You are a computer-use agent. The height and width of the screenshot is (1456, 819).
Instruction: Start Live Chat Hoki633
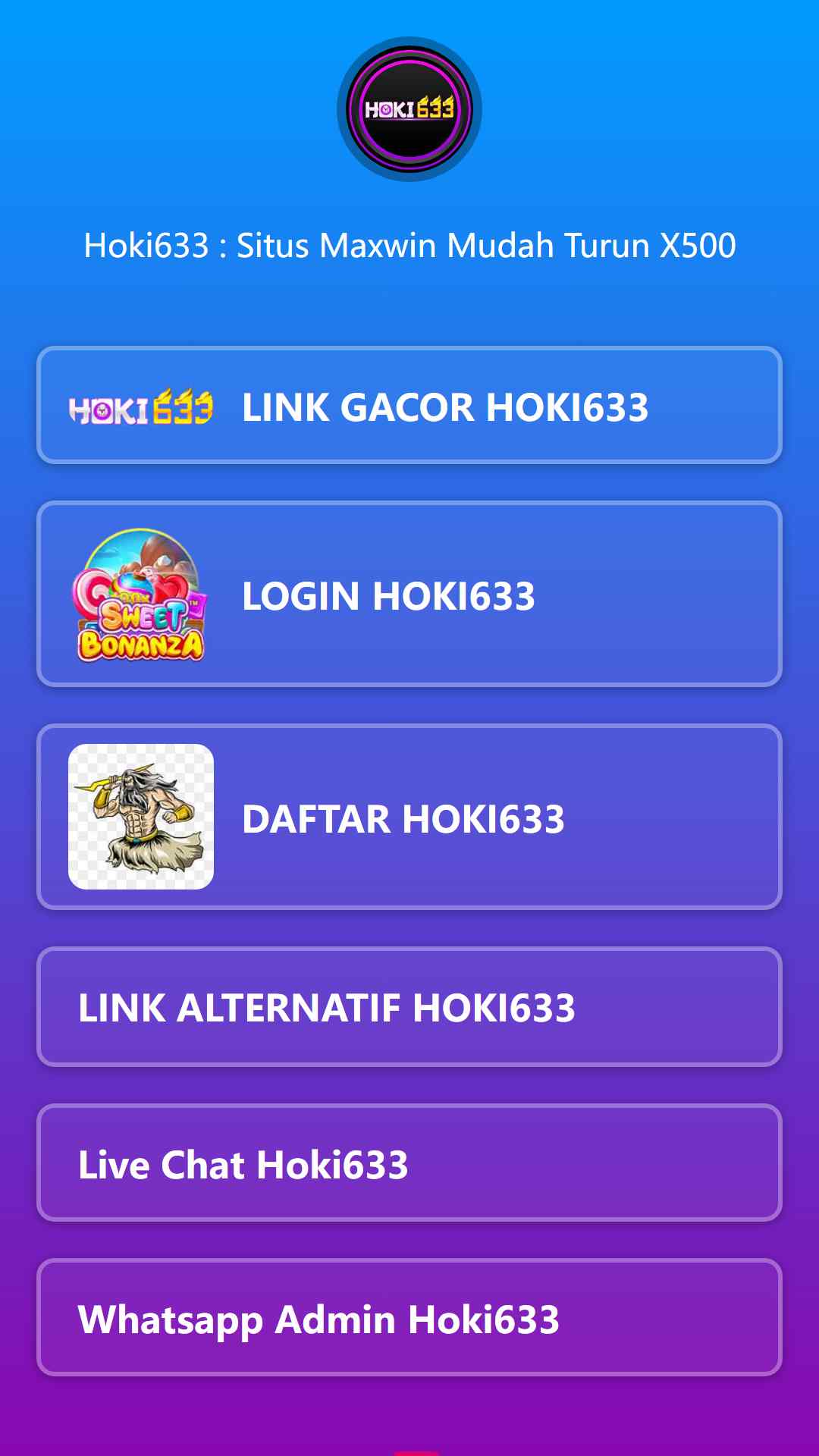[x=409, y=1163]
